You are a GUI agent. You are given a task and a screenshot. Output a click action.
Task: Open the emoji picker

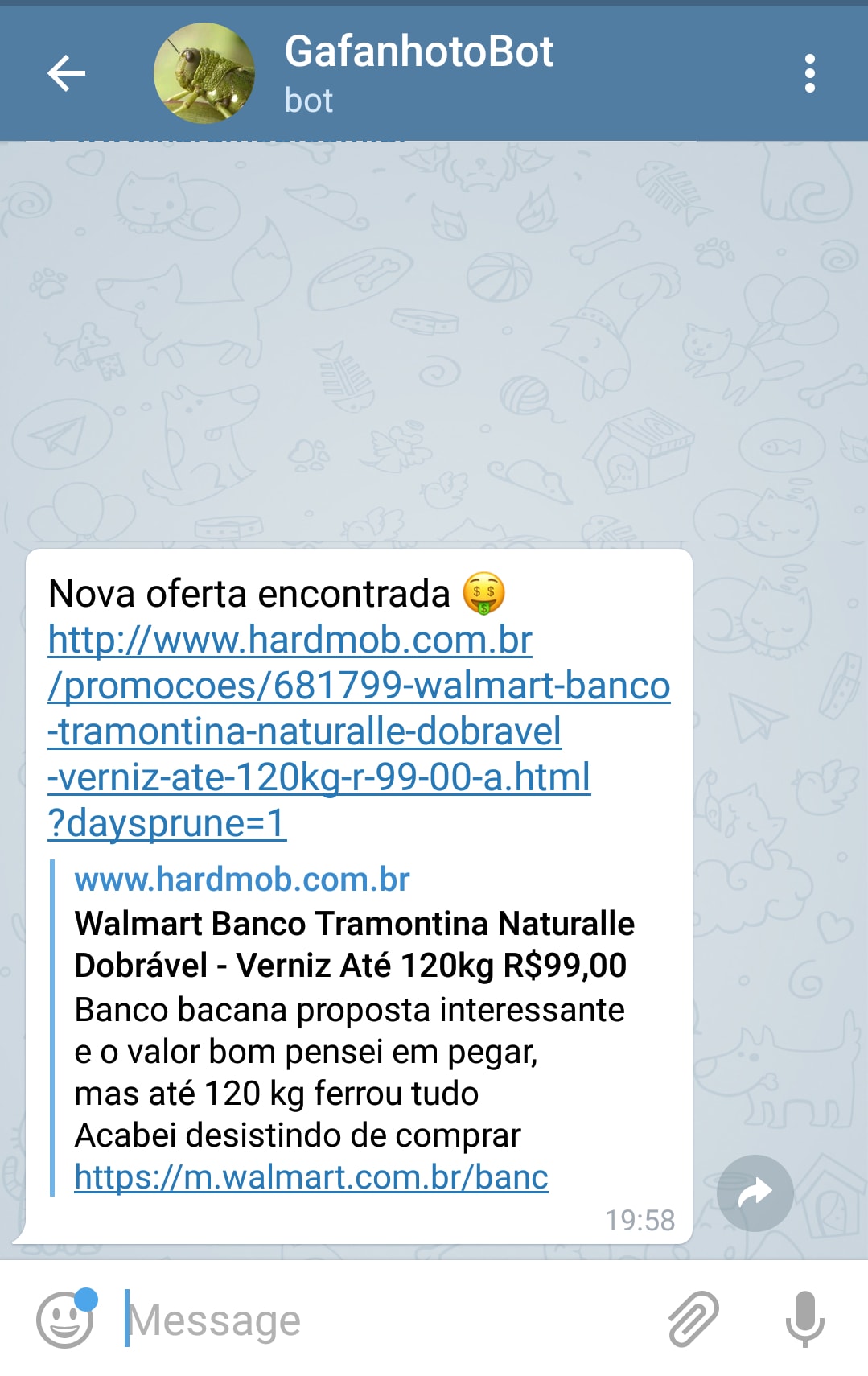coord(66,1319)
